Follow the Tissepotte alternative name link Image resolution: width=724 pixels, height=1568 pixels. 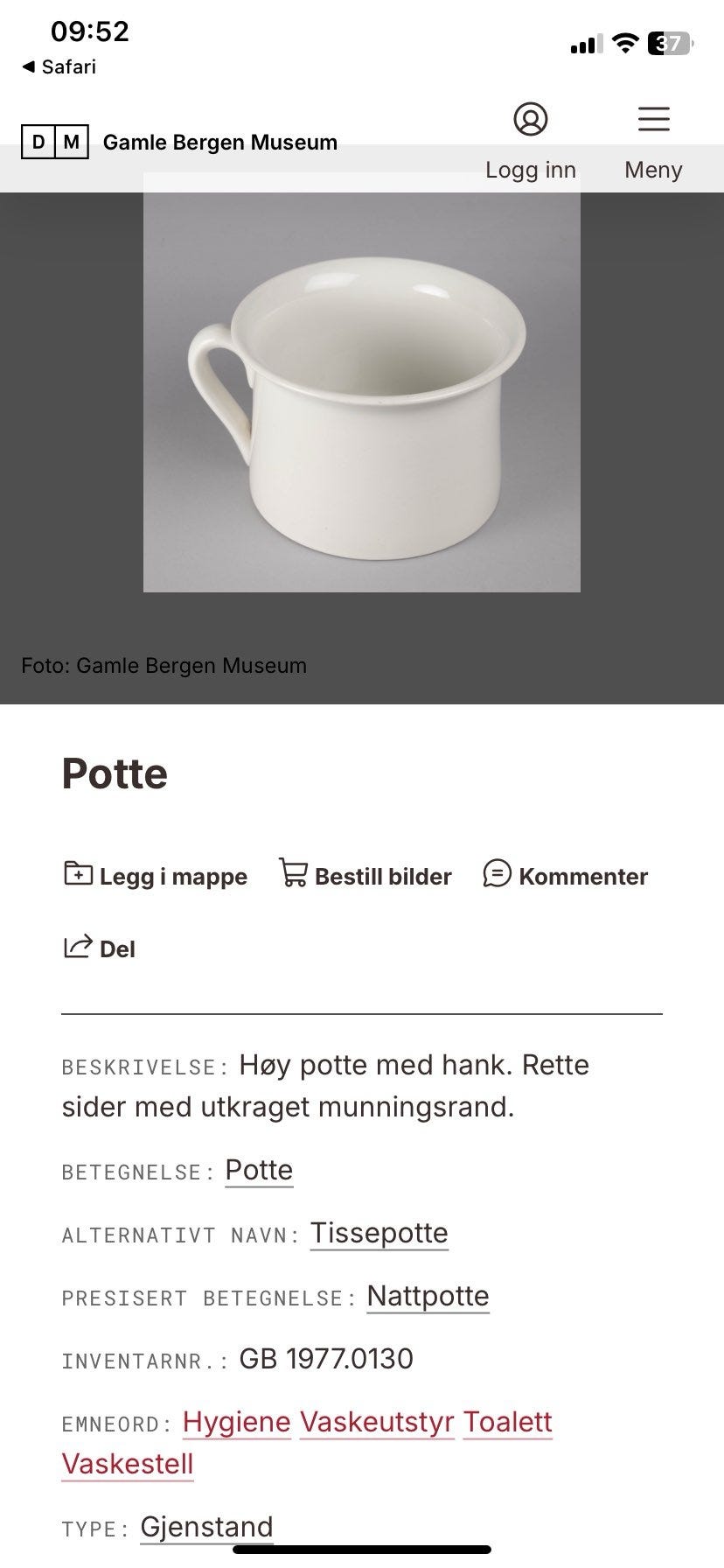pos(379,1234)
